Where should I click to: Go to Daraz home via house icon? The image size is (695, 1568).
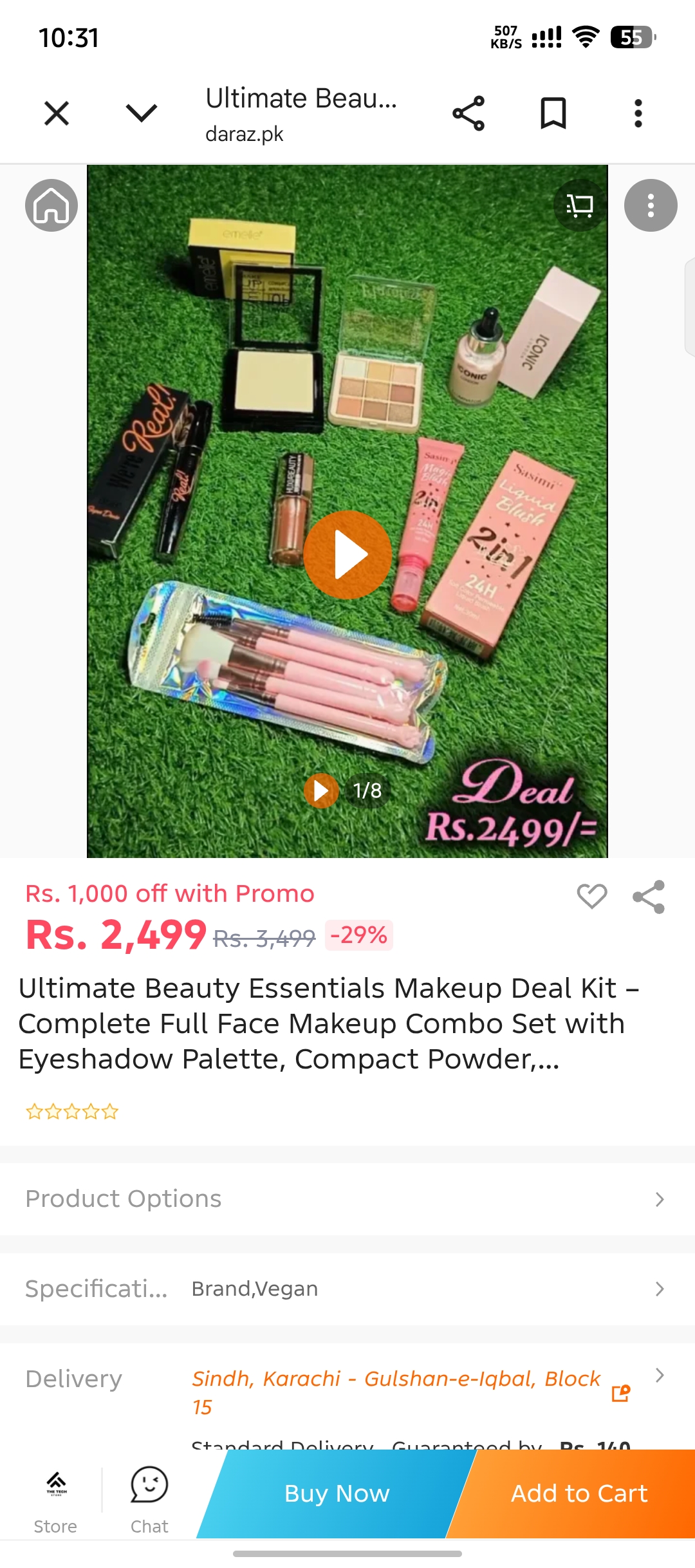(x=51, y=205)
